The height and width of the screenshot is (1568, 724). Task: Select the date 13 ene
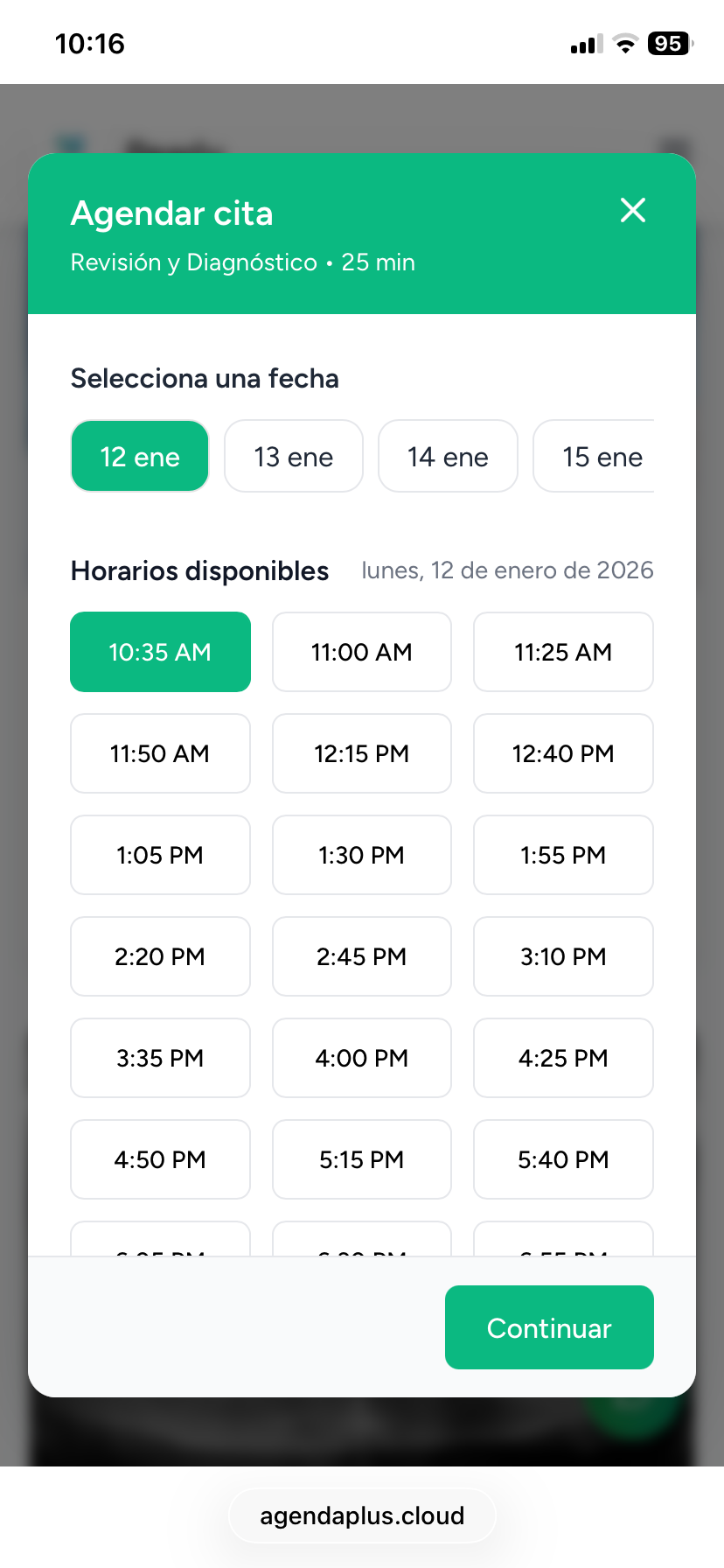tap(293, 456)
